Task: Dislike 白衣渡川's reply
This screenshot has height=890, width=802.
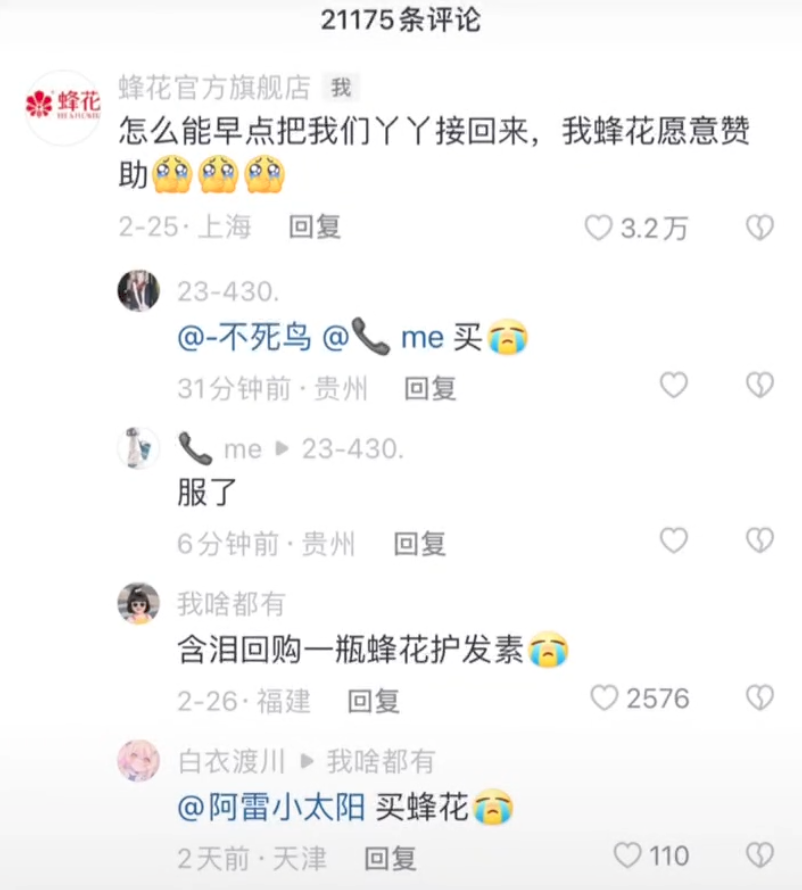Action: pos(760,856)
